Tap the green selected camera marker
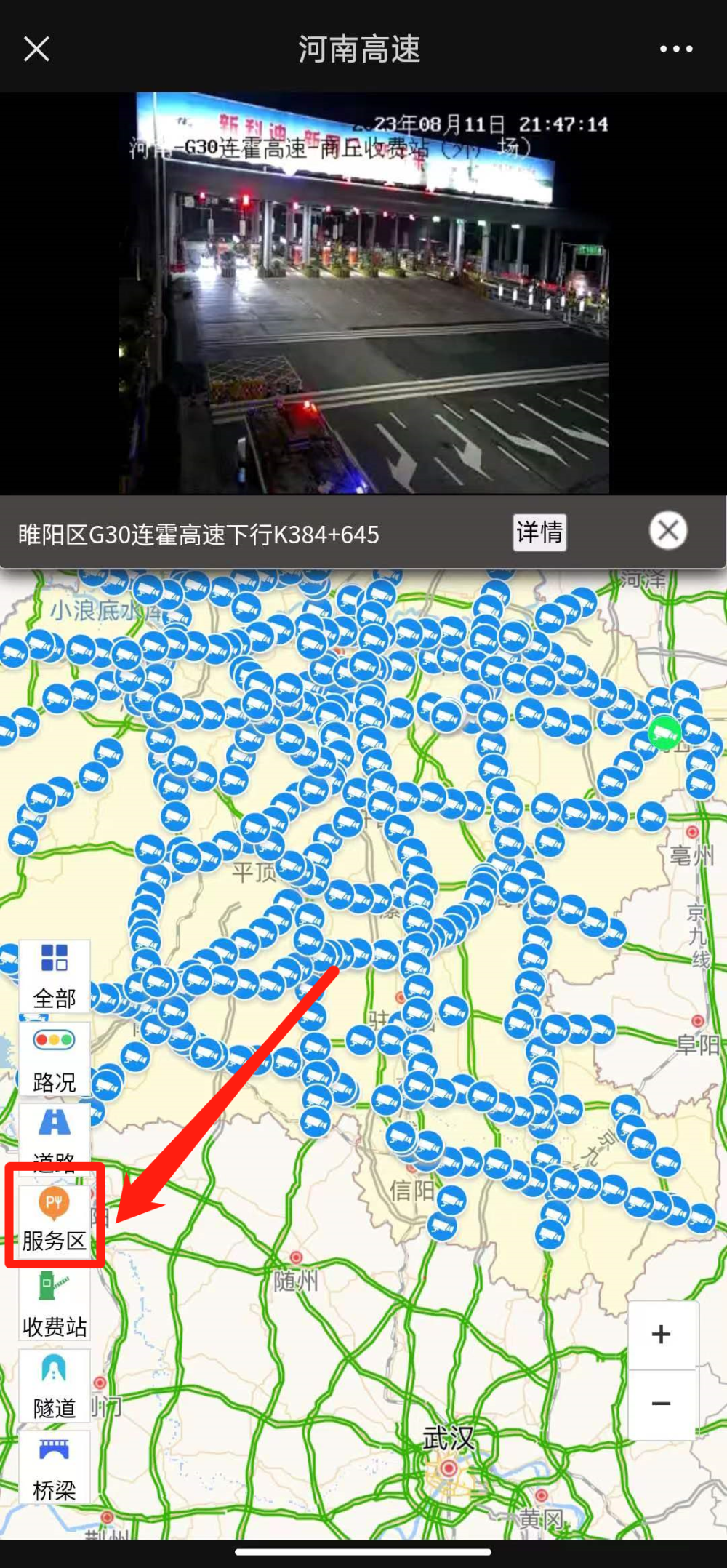This screenshot has width=727, height=1568. pos(664,732)
